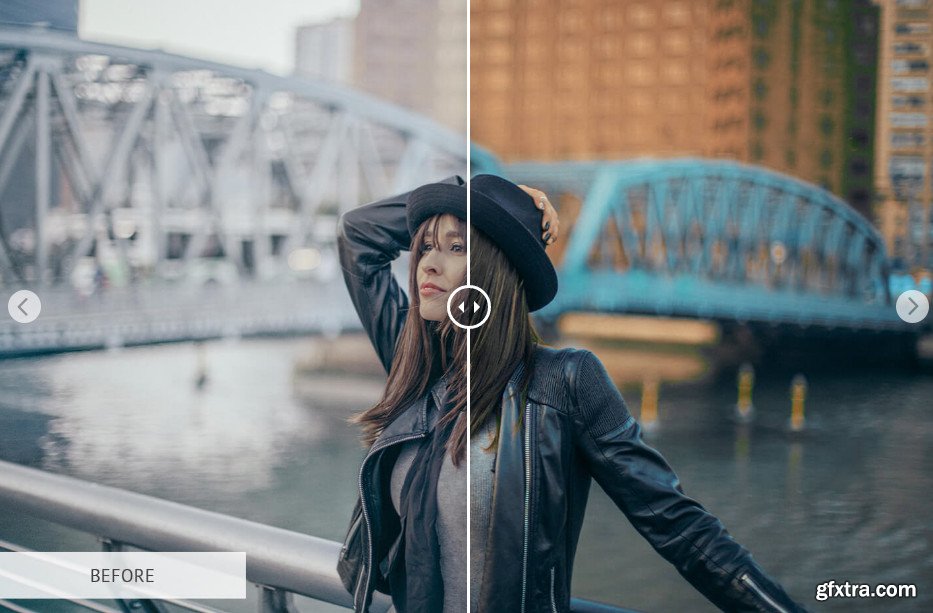Go to the next comparison image
The height and width of the screenshot is (613, 933).
click(911, 306)
